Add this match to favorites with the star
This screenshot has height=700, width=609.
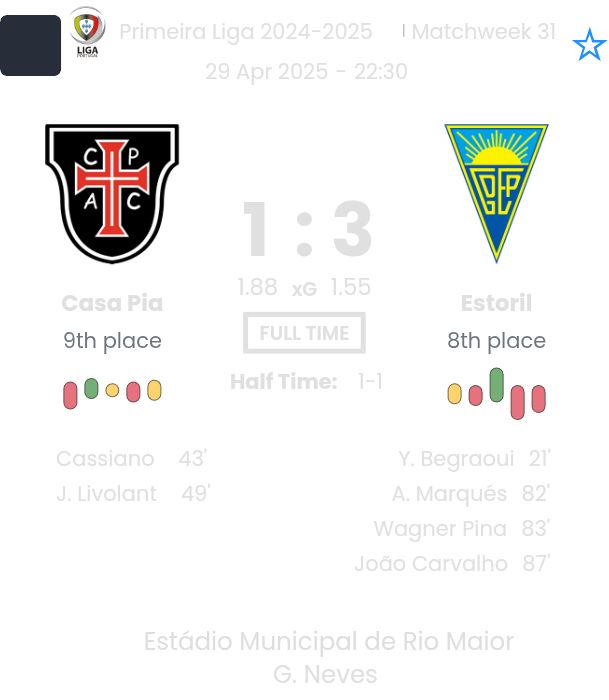click(x=589, y=45)
